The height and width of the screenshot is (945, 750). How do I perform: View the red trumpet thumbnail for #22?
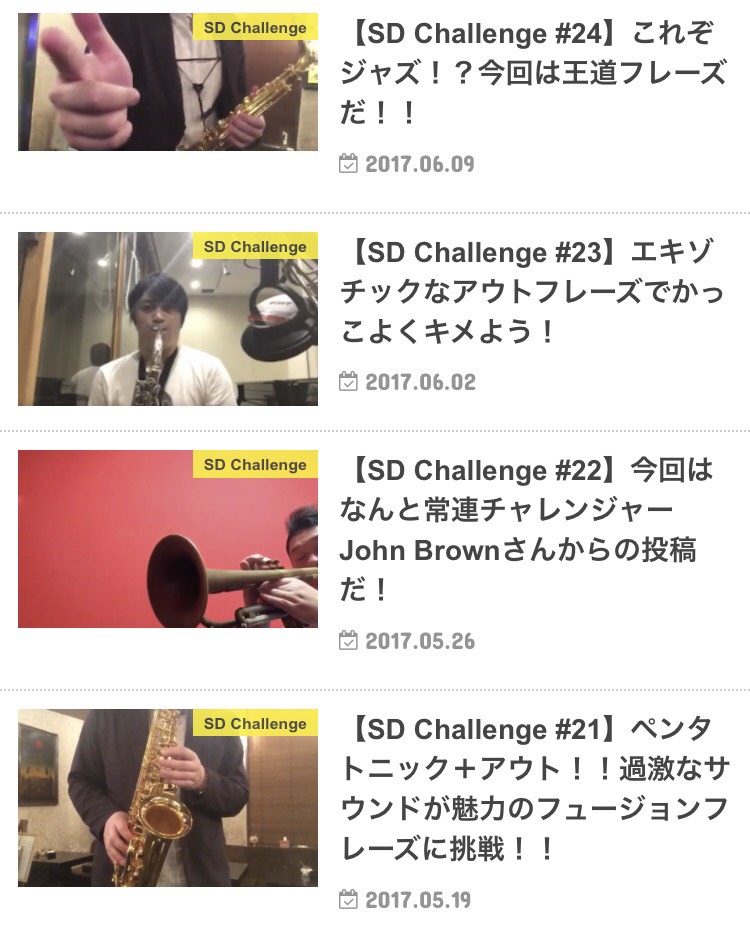coord(167,538)
